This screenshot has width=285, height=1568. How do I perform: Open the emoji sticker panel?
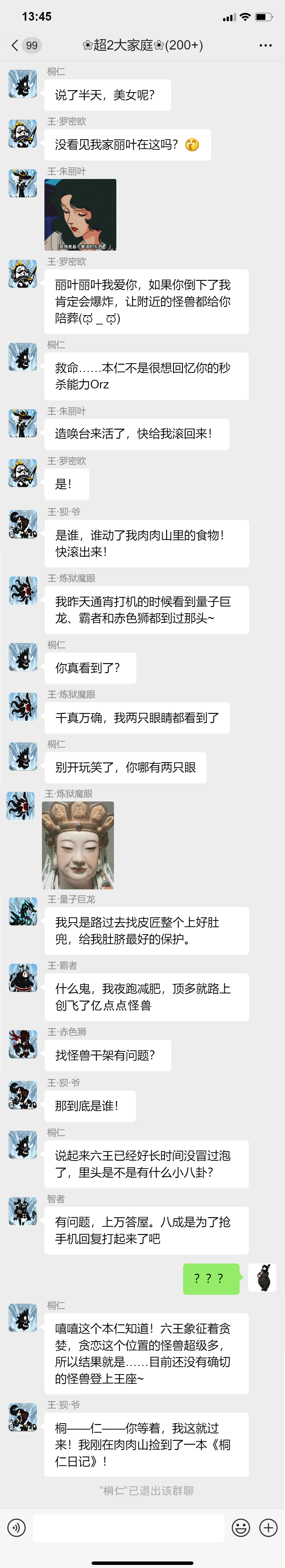pyautogui.click(x=241, y=1527)
